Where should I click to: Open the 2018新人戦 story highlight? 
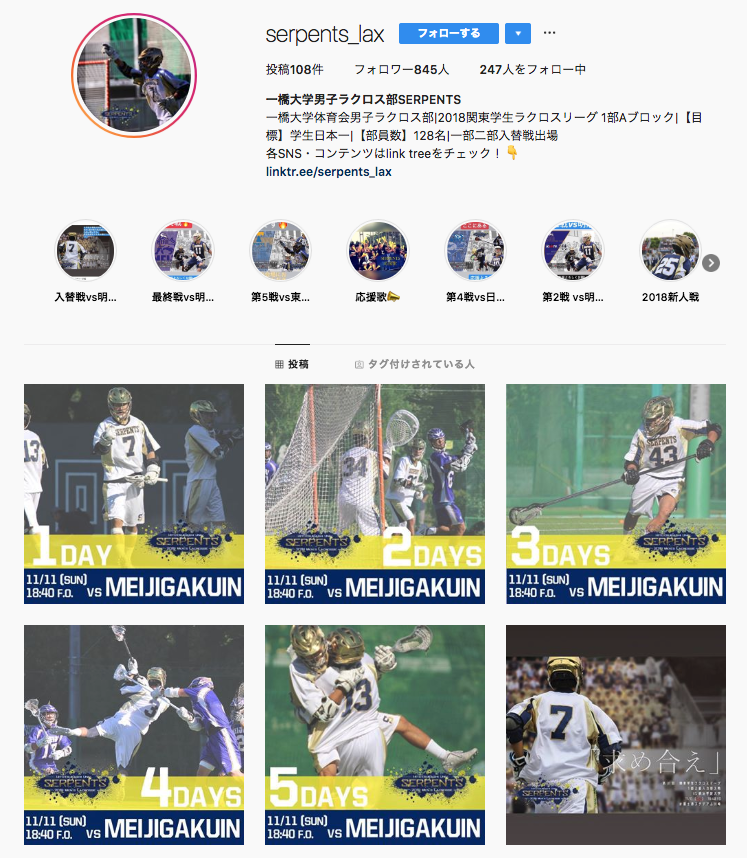click(670, 250)
